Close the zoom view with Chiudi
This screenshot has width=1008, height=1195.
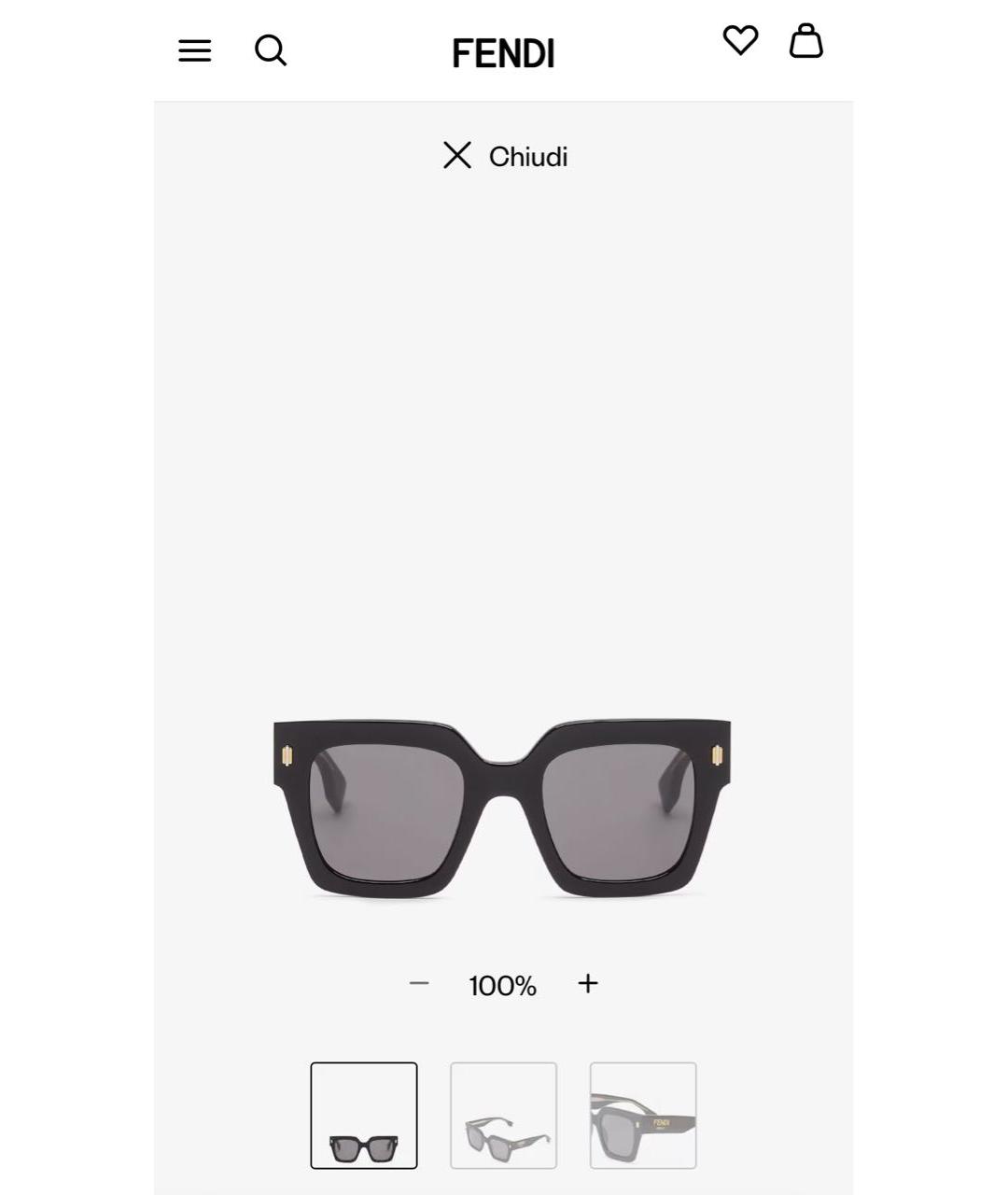click(505, 156)
